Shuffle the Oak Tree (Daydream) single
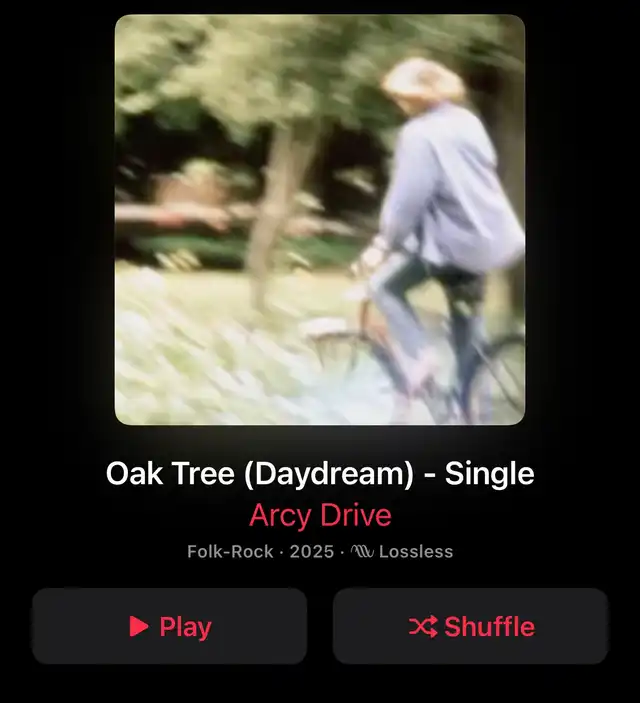 (470, 626)
